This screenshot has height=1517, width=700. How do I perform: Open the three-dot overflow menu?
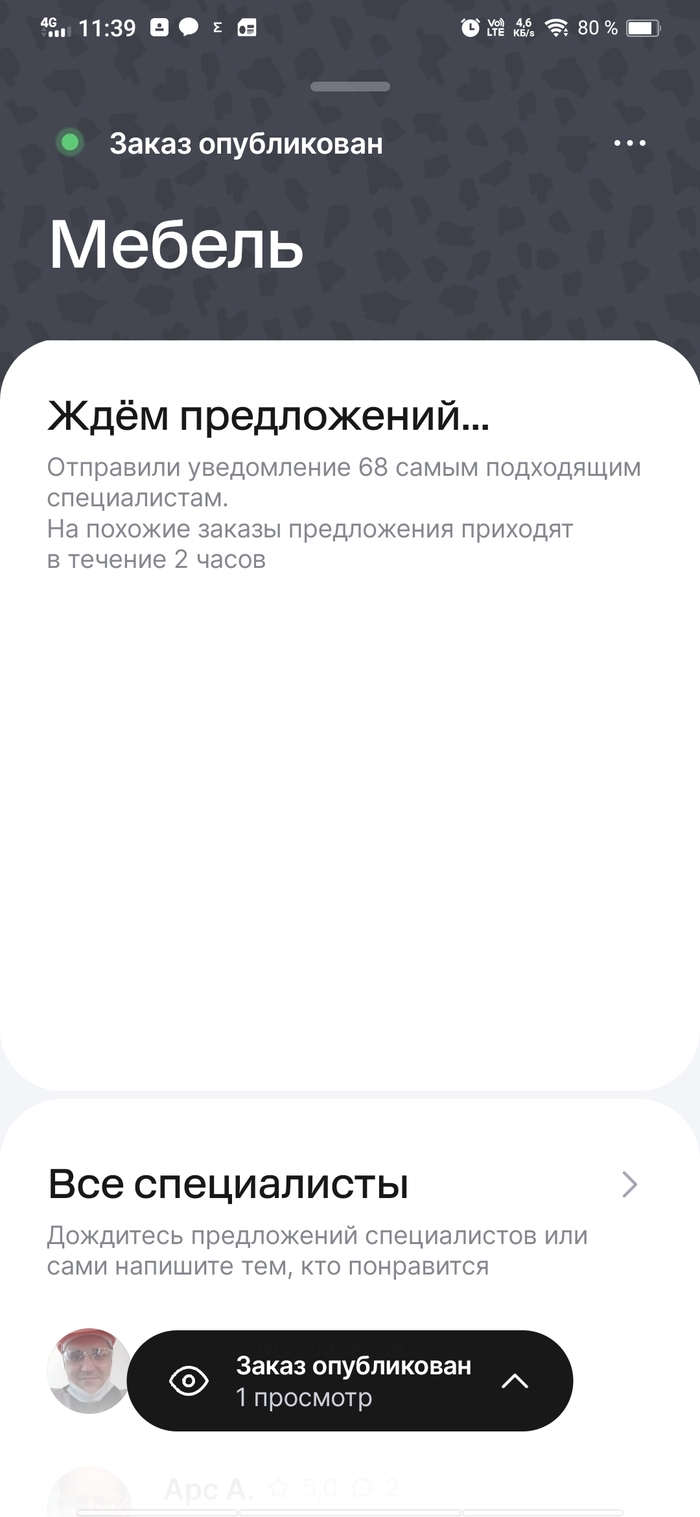coord(629,143)
